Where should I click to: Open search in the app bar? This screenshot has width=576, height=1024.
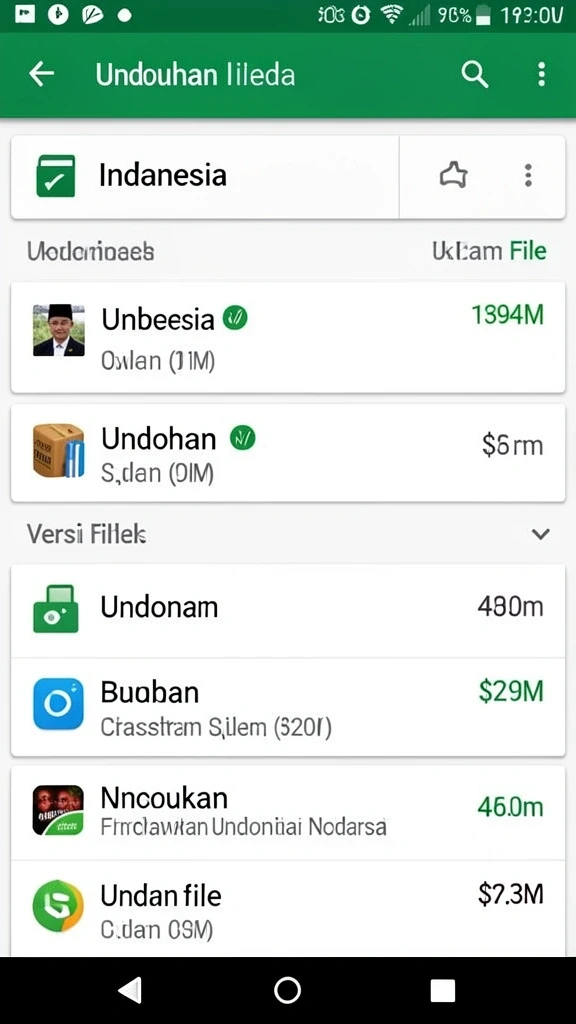[475, 74]
